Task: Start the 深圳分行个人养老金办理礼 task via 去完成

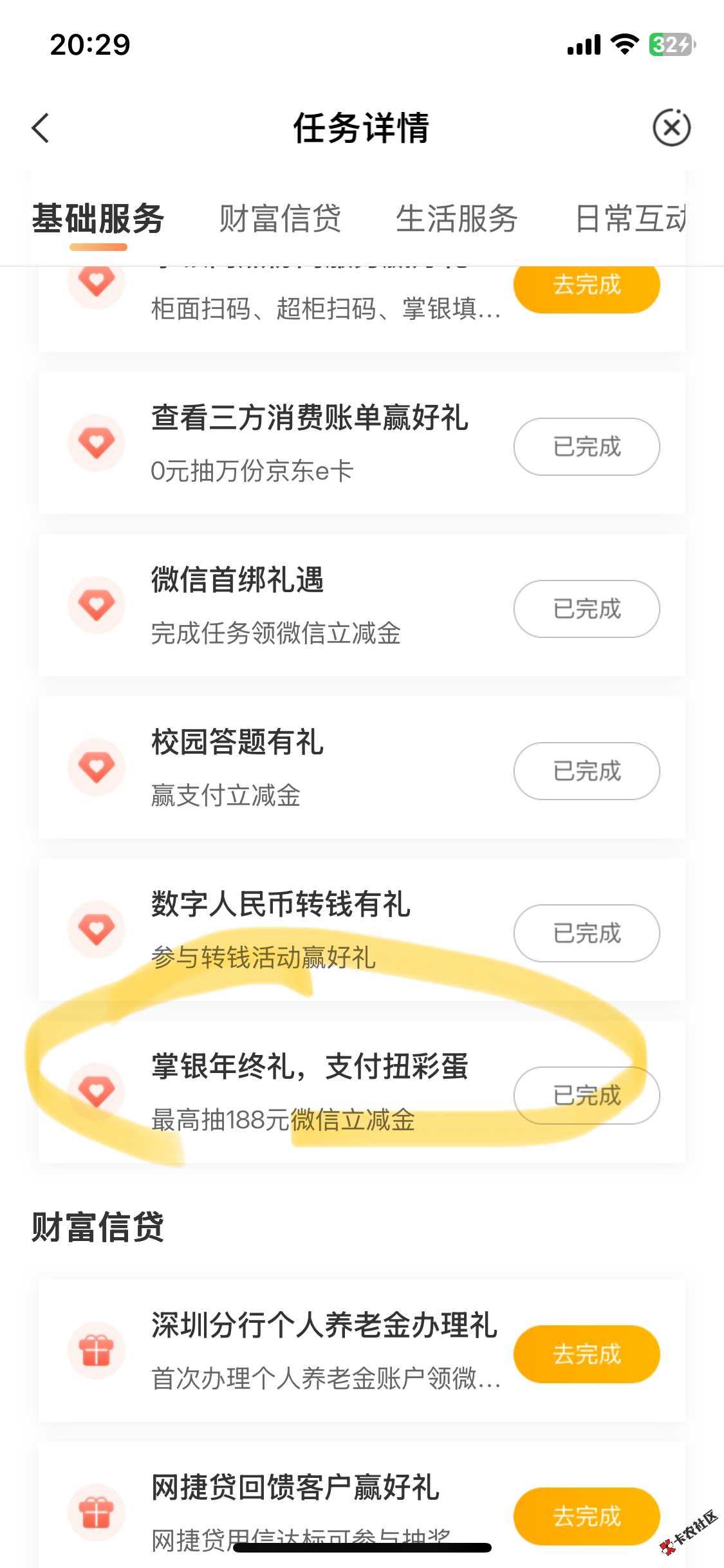Action: 586,1354
